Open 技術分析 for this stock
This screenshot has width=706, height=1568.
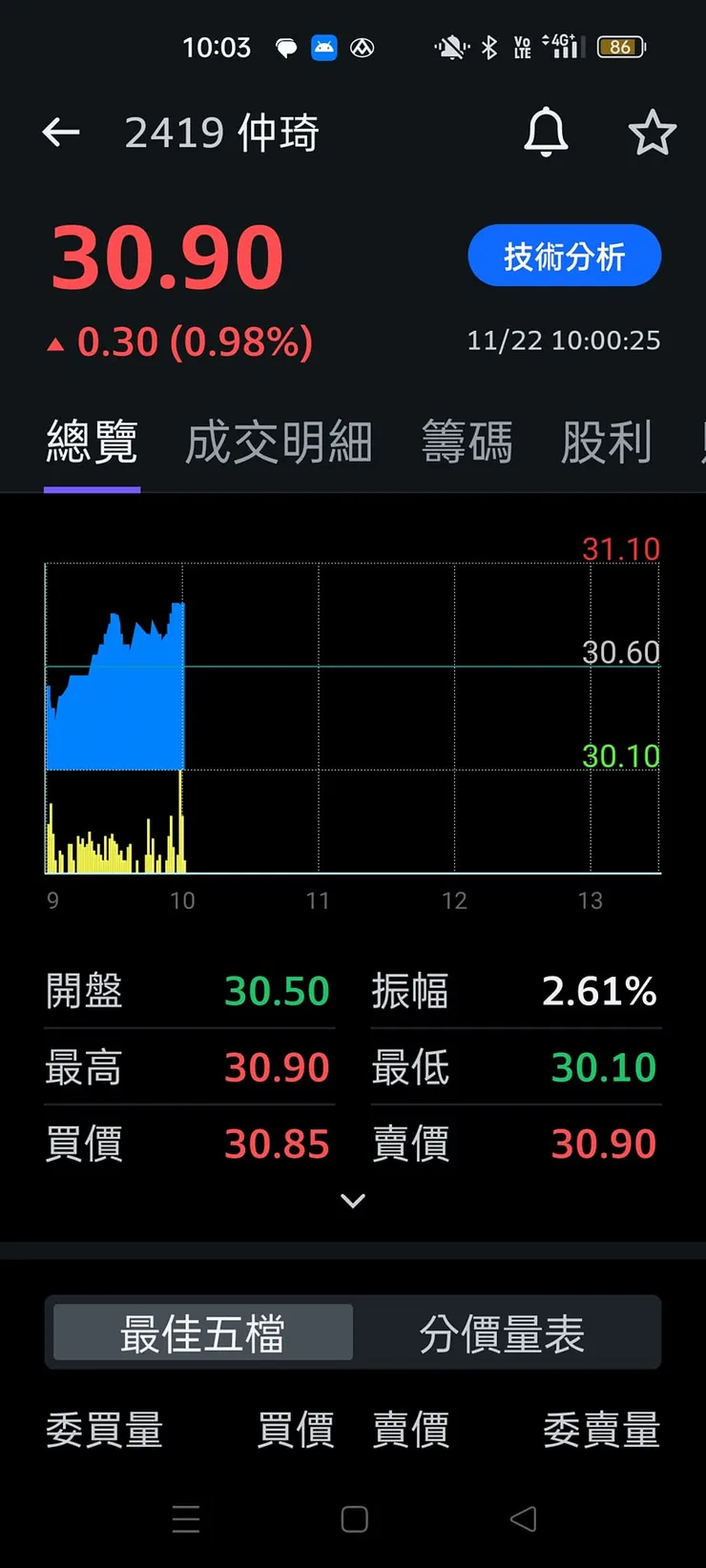[x=563, y=255]
